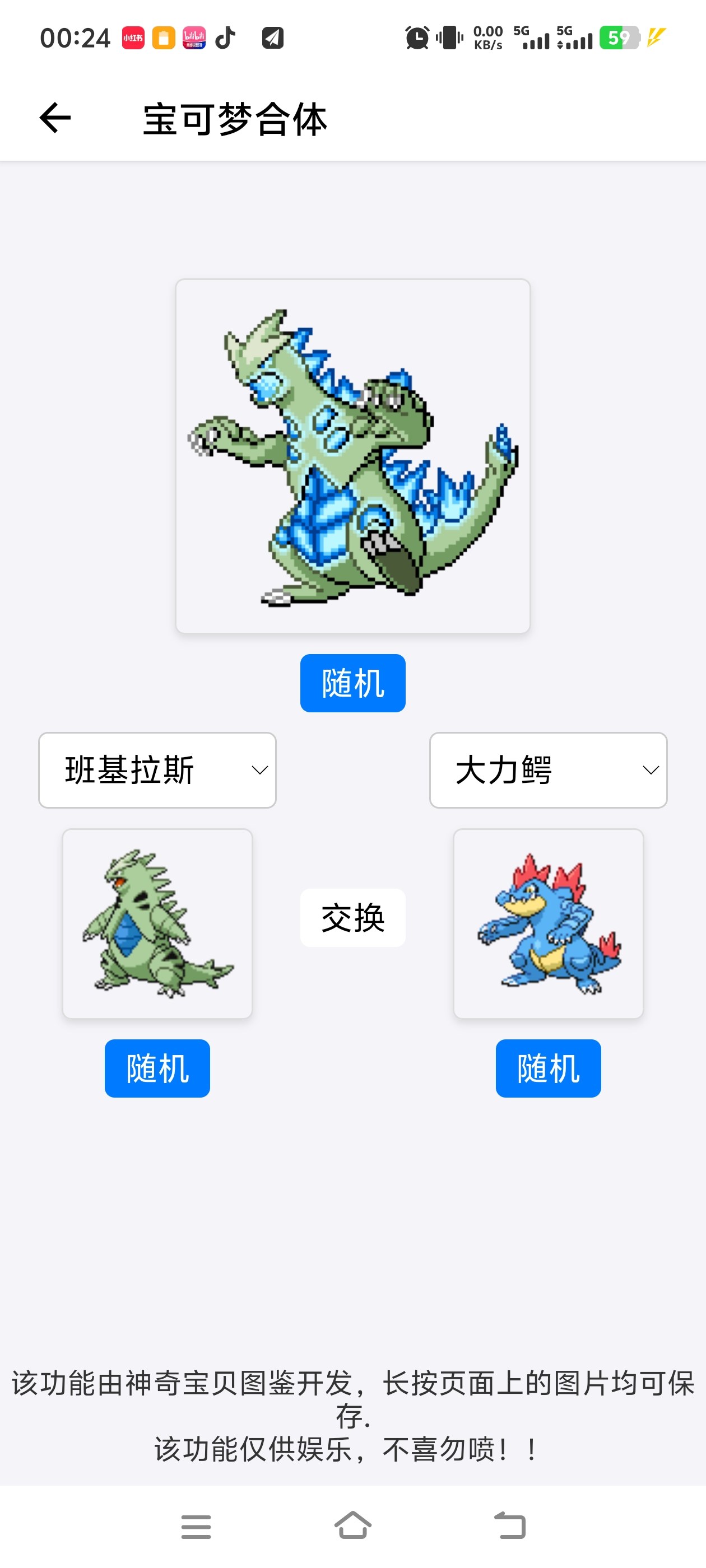Randomize the 大力鳄 slot with 随机
This screenshot has height=1568, width=706.
click(548, 1068)
